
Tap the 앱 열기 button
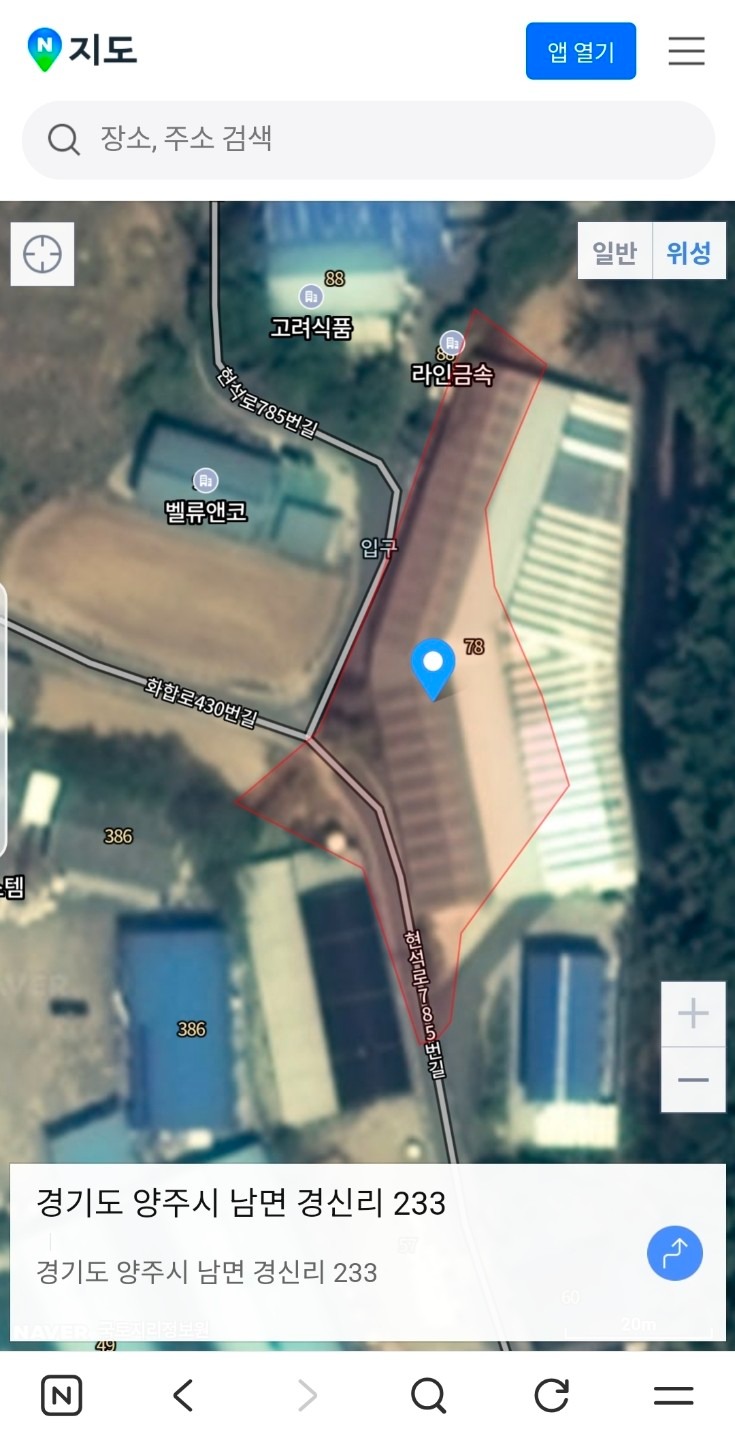[581, 51]
